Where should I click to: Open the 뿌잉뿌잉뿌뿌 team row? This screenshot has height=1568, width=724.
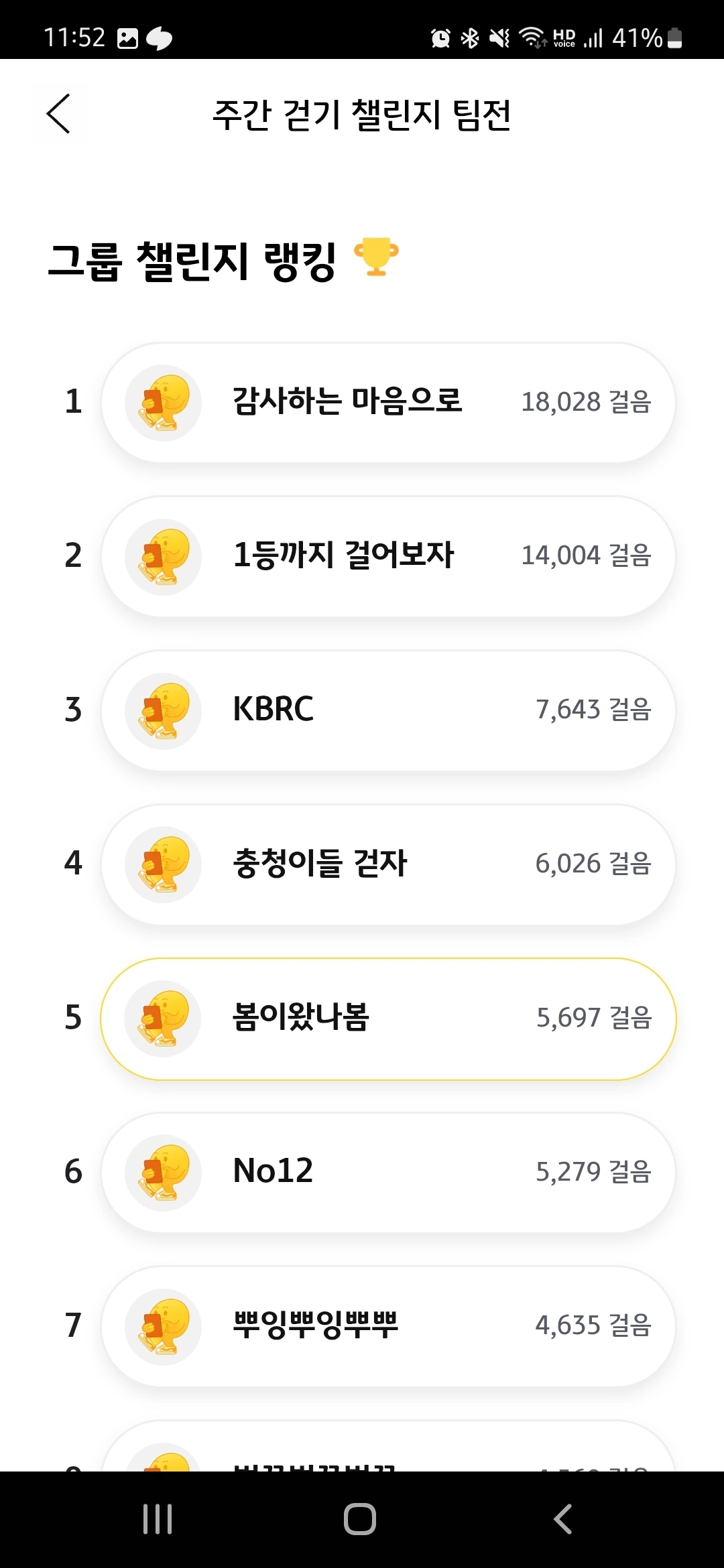[388, 1326]
